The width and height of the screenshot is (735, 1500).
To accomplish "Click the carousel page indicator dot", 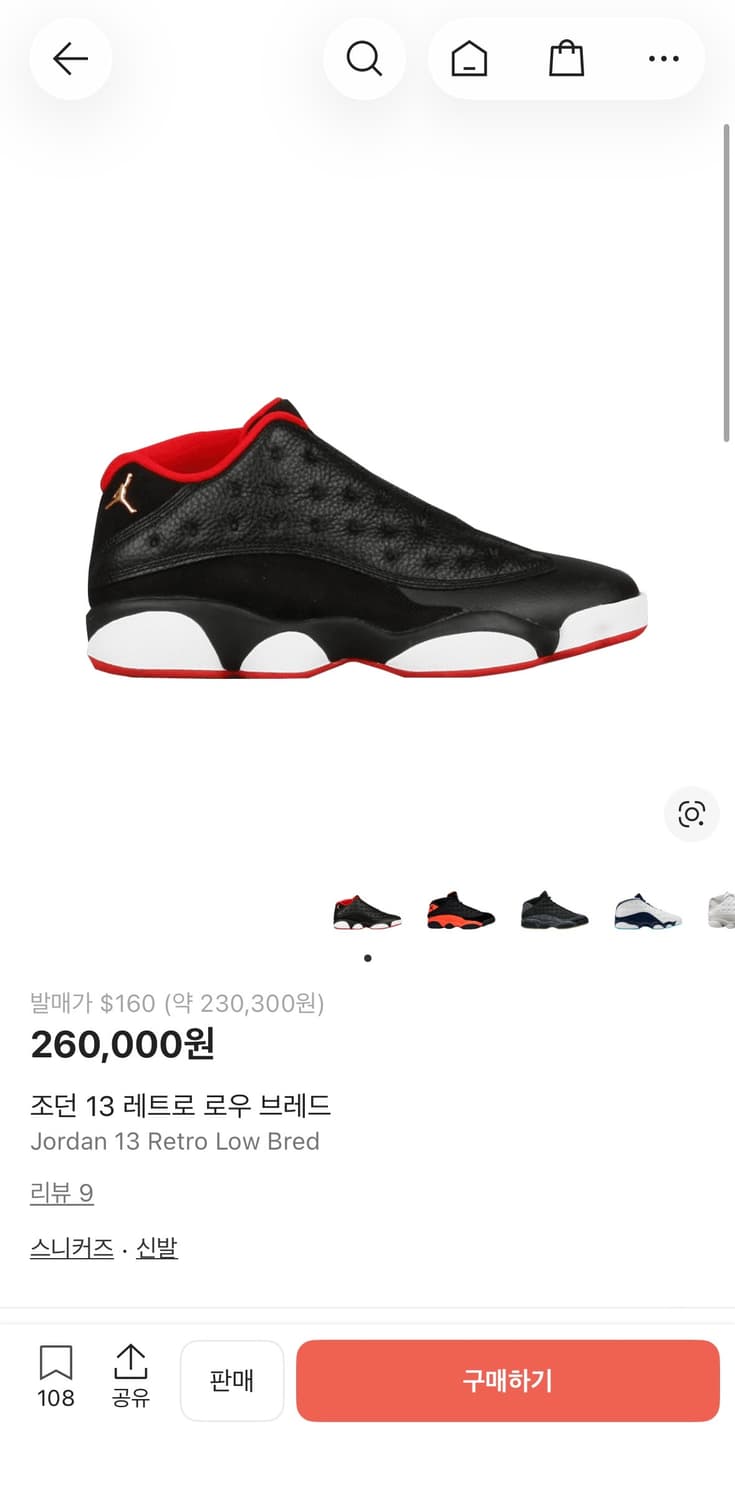I will (x=368, y=957).
